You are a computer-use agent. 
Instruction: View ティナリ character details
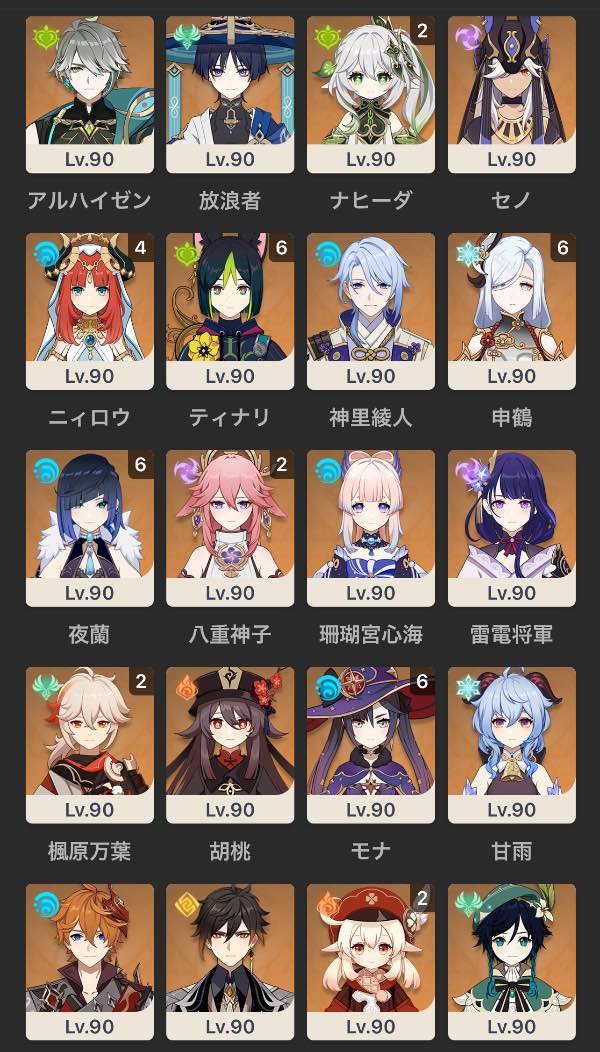pyautogui.click(x=230, y=310)
